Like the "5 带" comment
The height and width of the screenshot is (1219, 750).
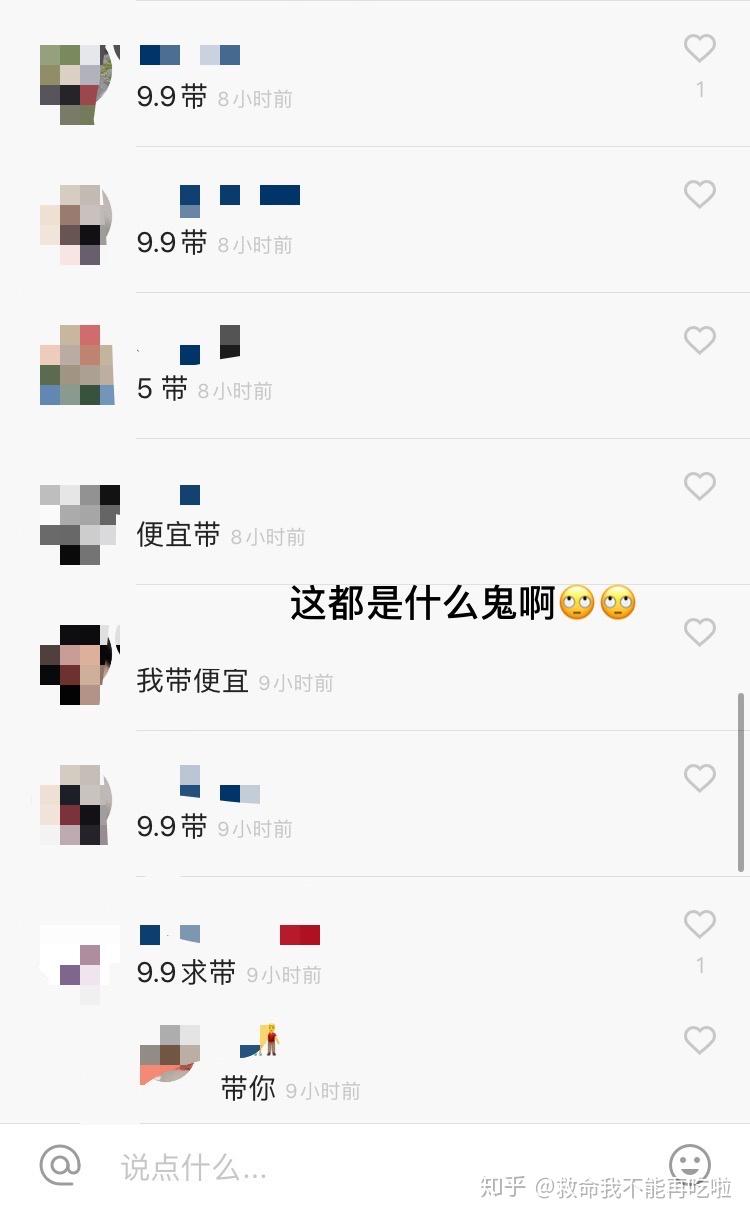tap(699, 340)
